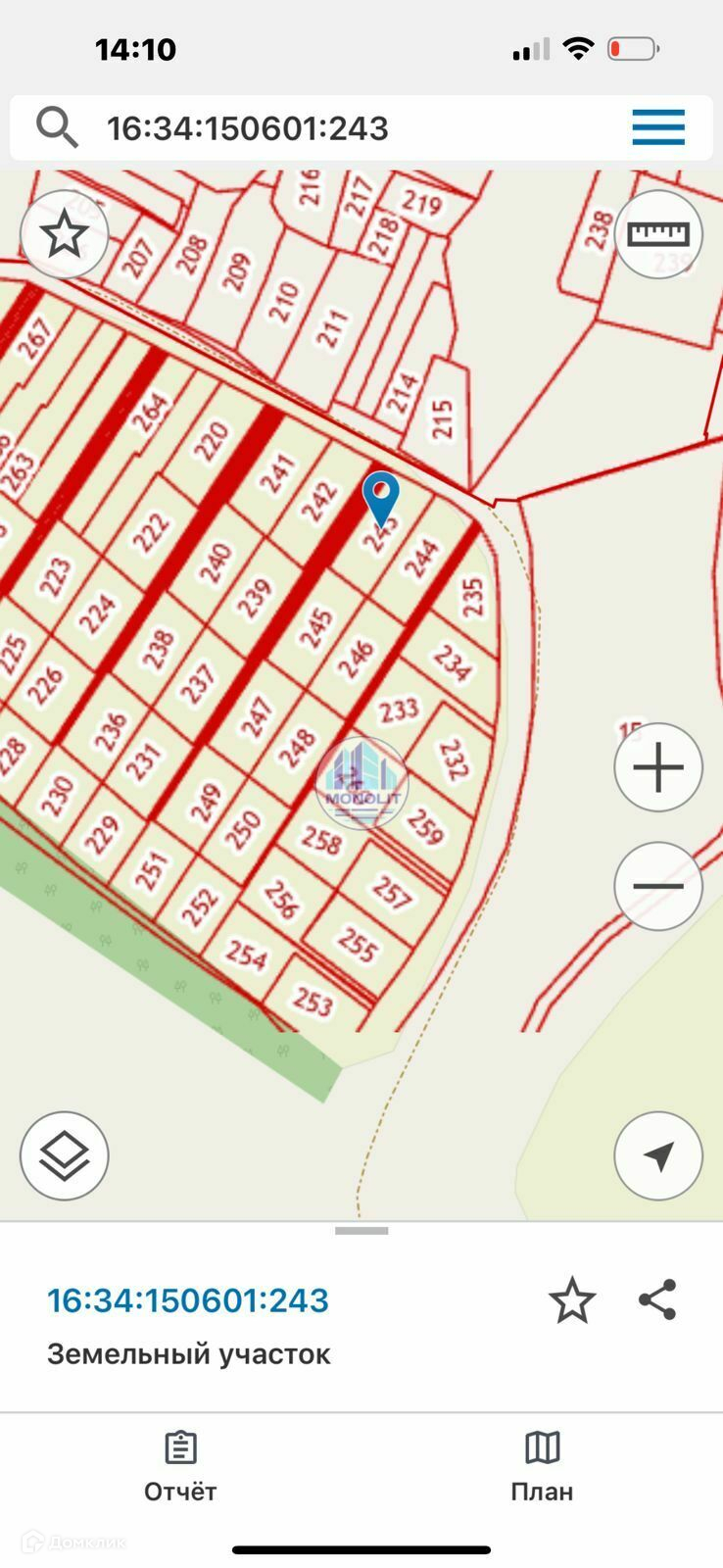Switch to the План tab

click(542, 1466)
